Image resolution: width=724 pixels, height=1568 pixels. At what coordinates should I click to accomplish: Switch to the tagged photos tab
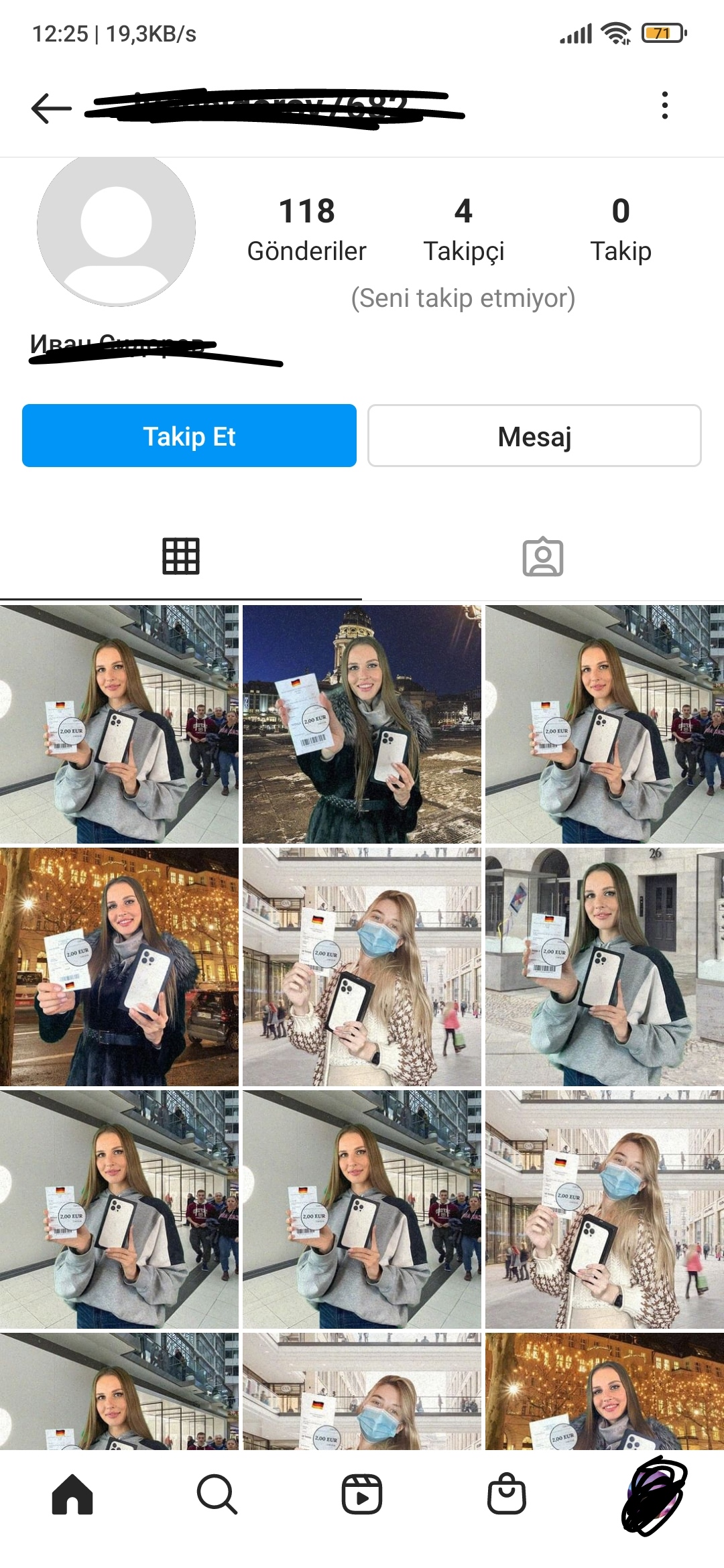[542, 556]
